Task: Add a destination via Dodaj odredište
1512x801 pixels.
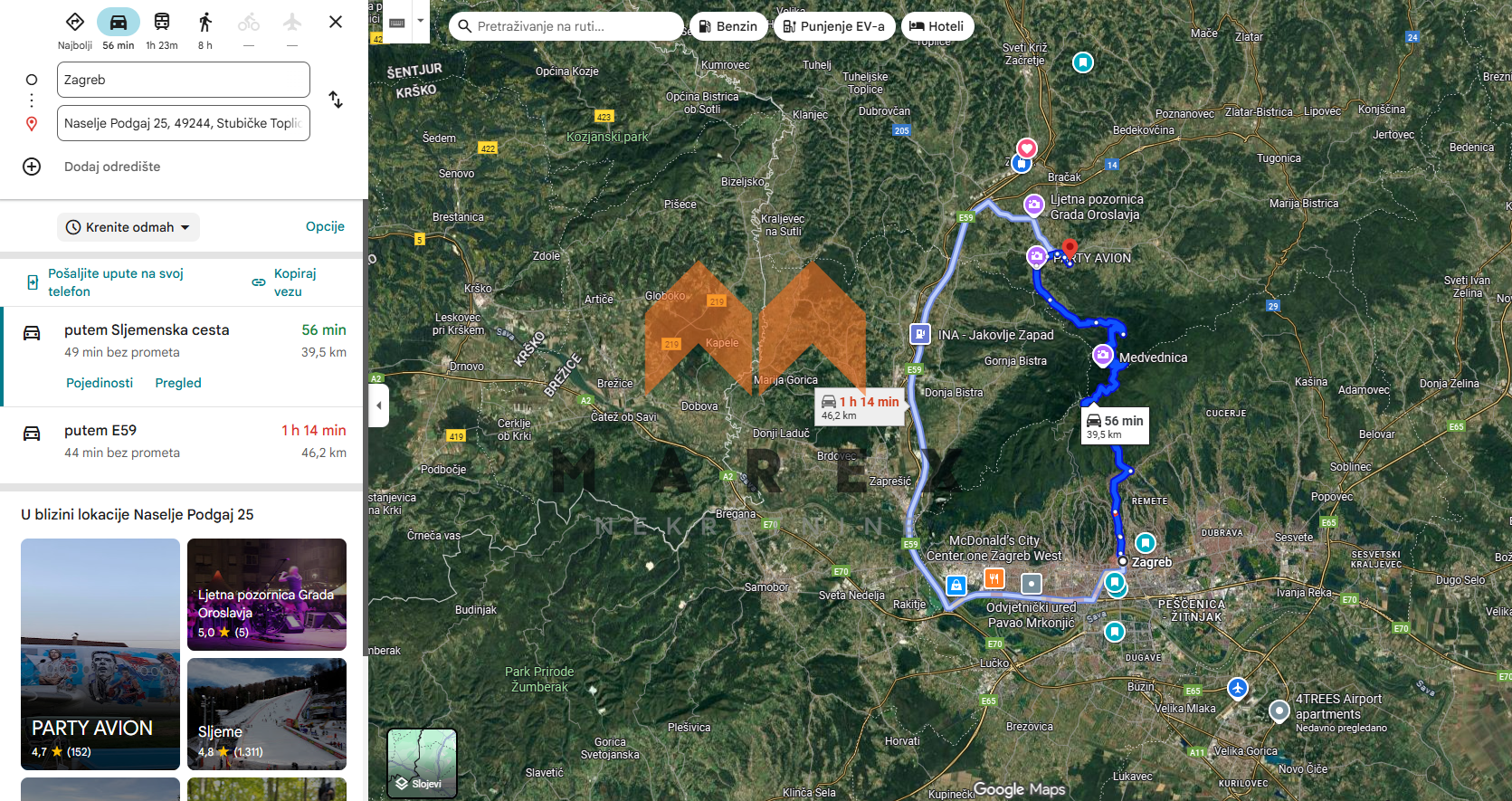Action: [x=112, y=167]
